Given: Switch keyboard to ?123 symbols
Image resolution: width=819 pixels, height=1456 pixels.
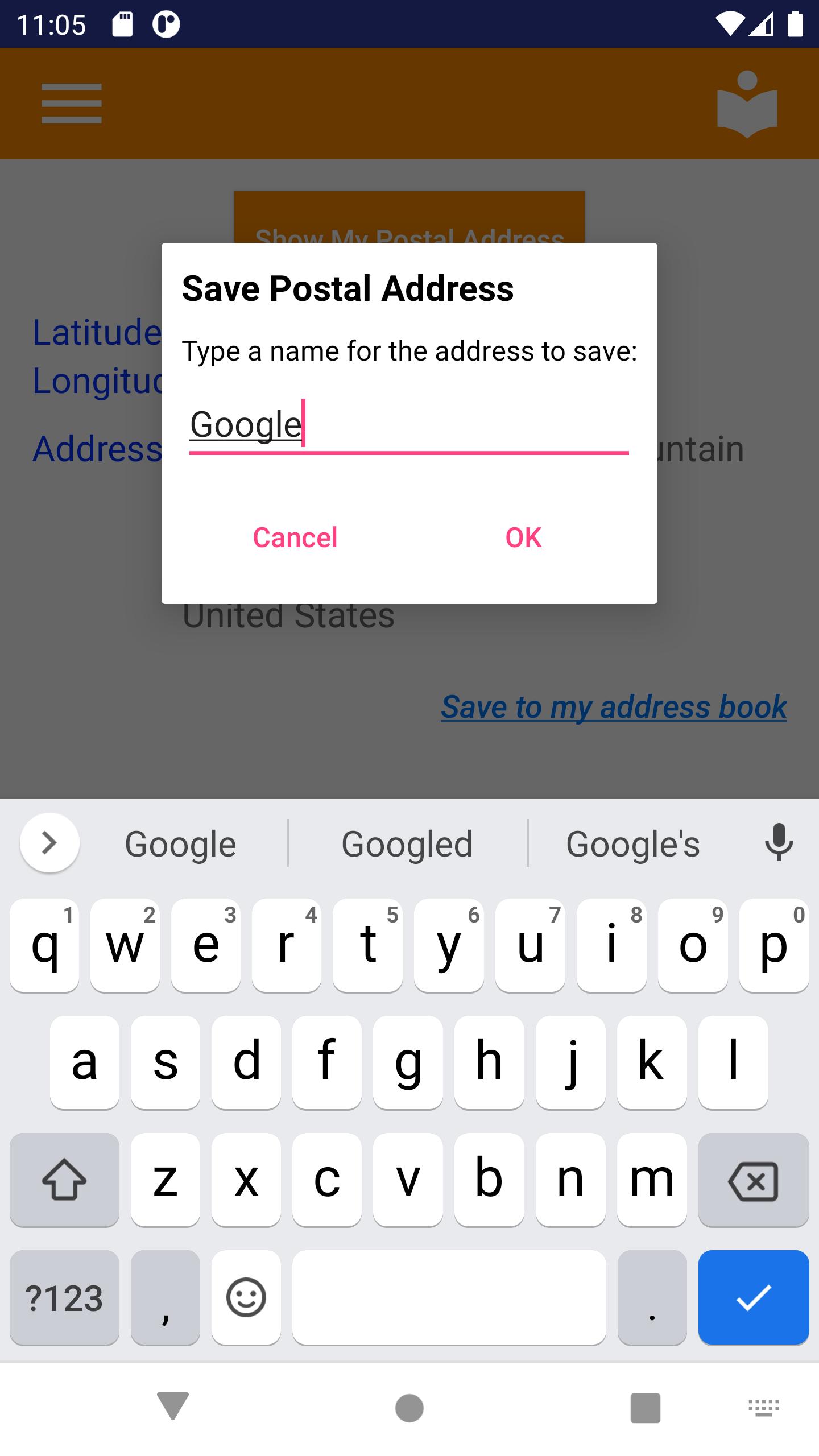Looking at the screenshot, I should coord(64,1297).
